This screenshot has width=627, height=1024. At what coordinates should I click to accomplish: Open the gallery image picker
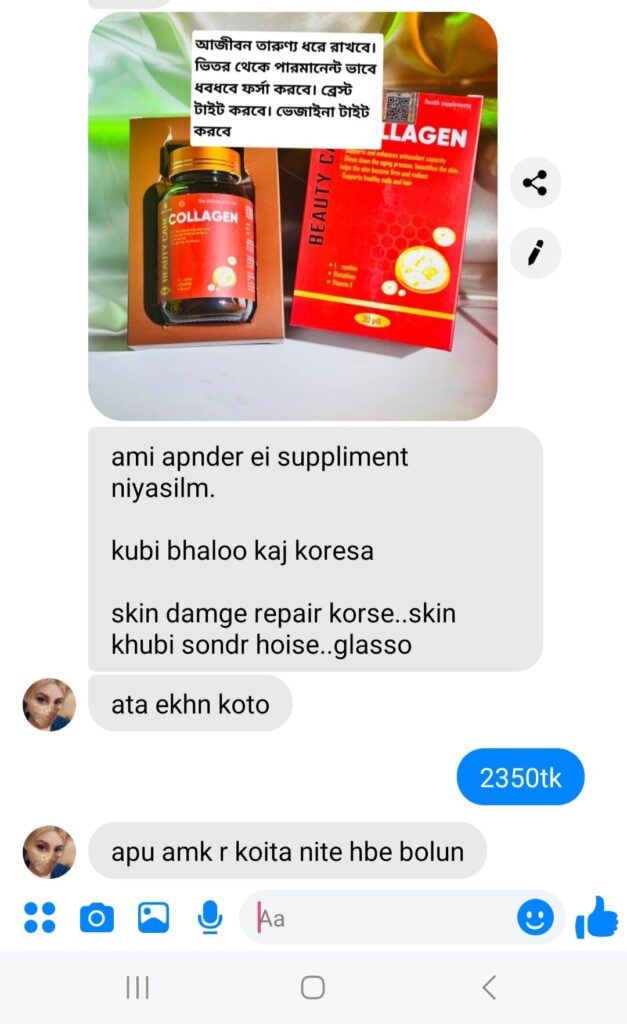(153, 917)
